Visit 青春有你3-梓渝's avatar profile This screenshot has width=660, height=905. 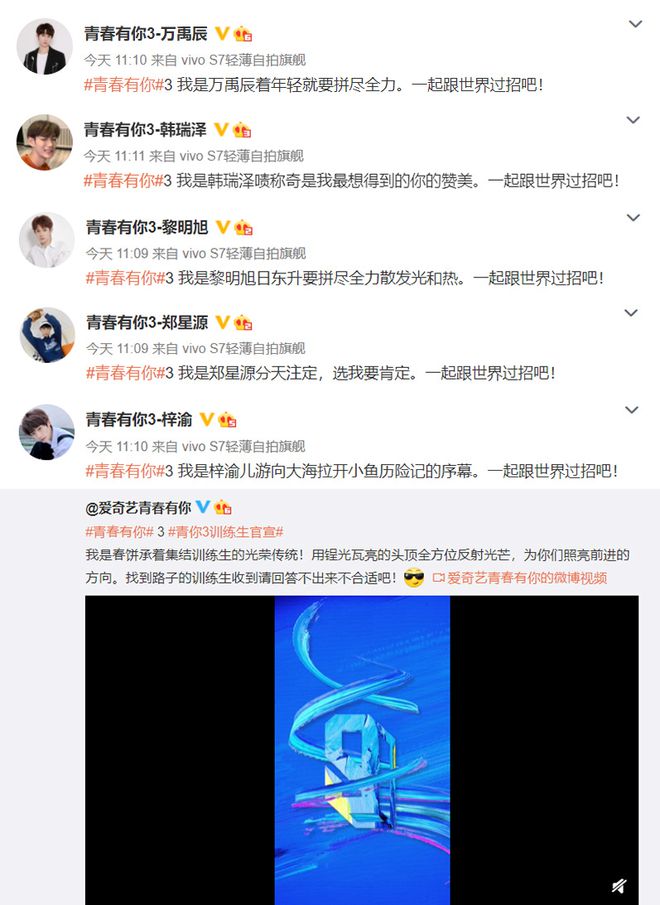click(47, 432)
